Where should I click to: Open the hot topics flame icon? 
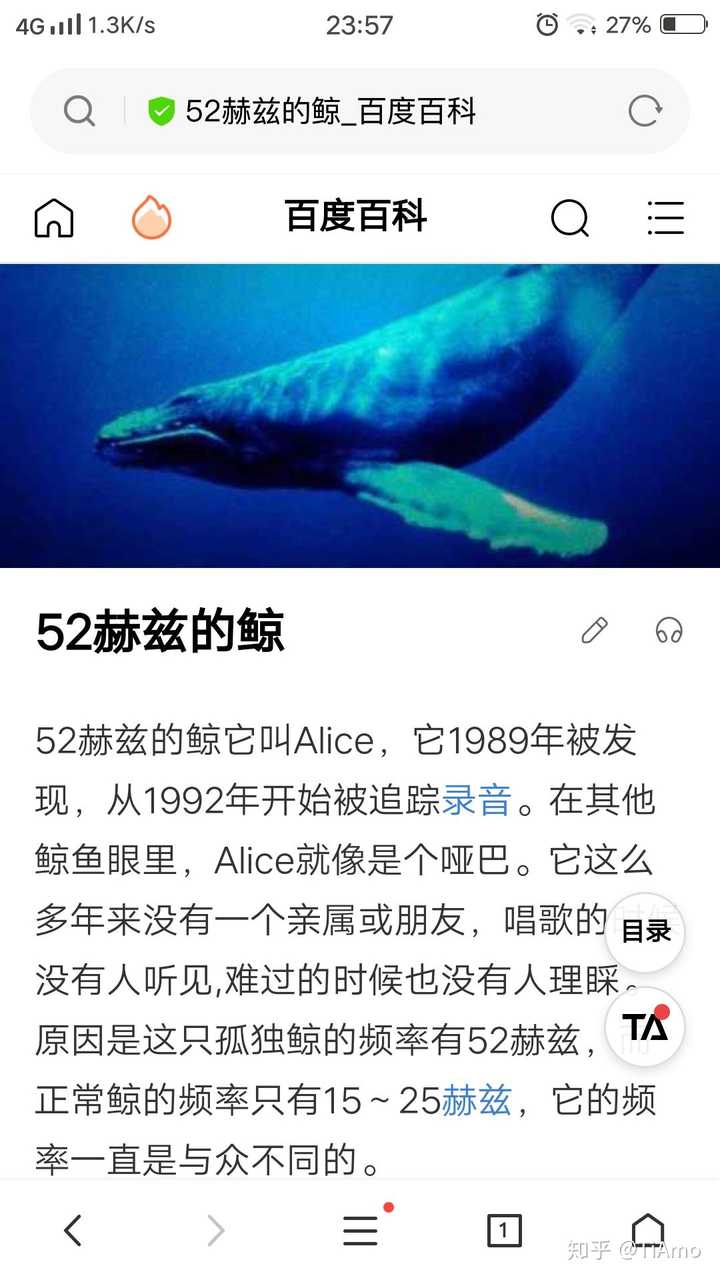click(152, 217)
